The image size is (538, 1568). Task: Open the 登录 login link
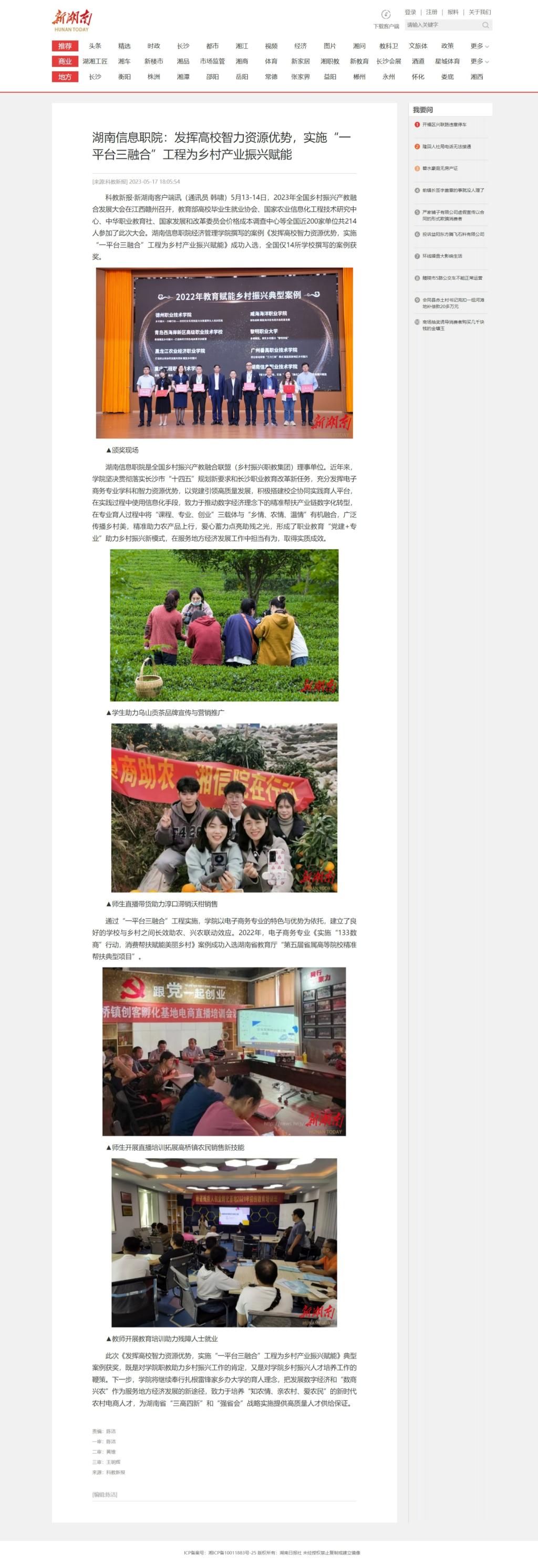pyautogui.click(x=410, y=12)
